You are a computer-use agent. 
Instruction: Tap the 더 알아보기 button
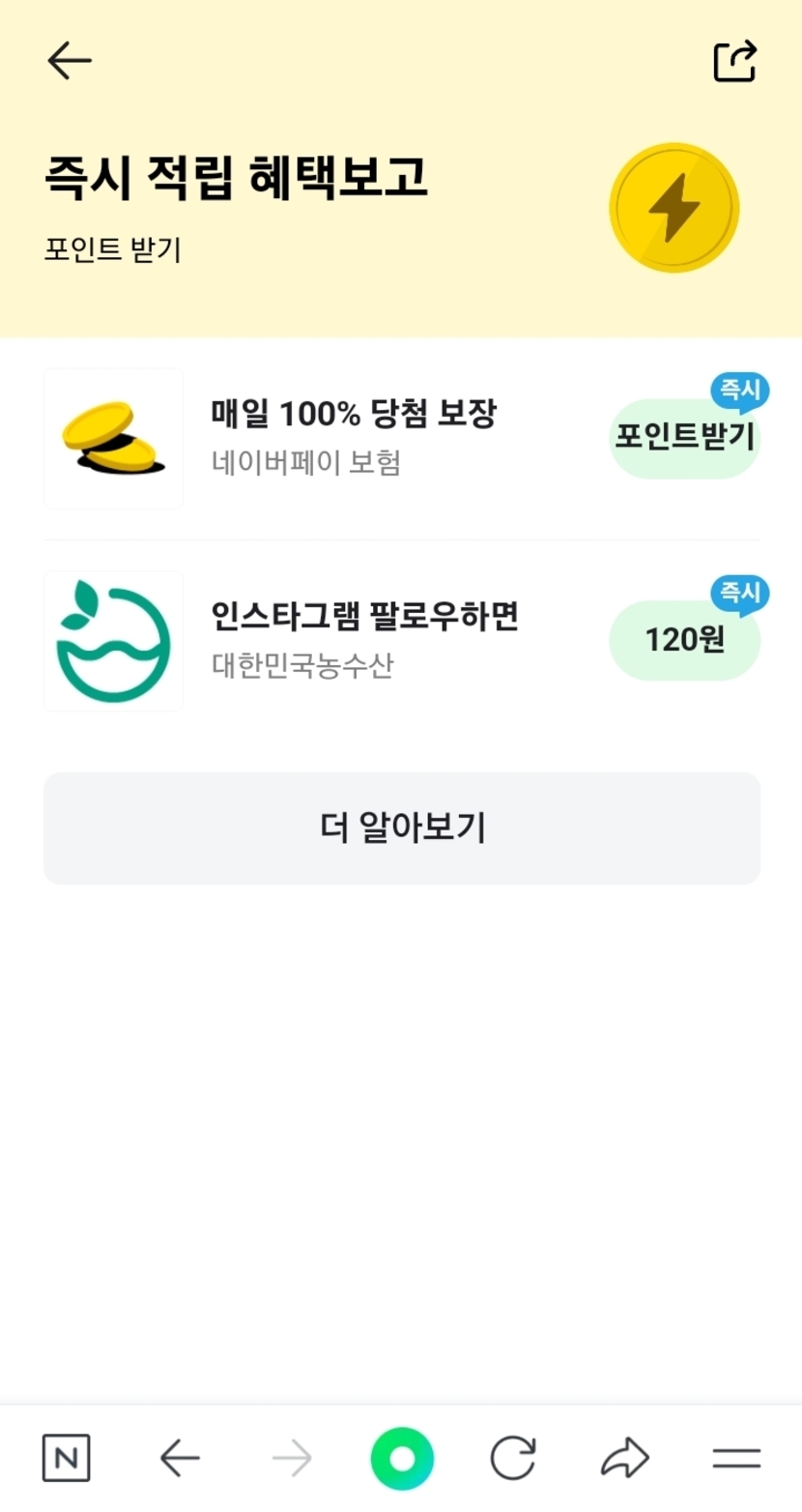click(402, 829)
